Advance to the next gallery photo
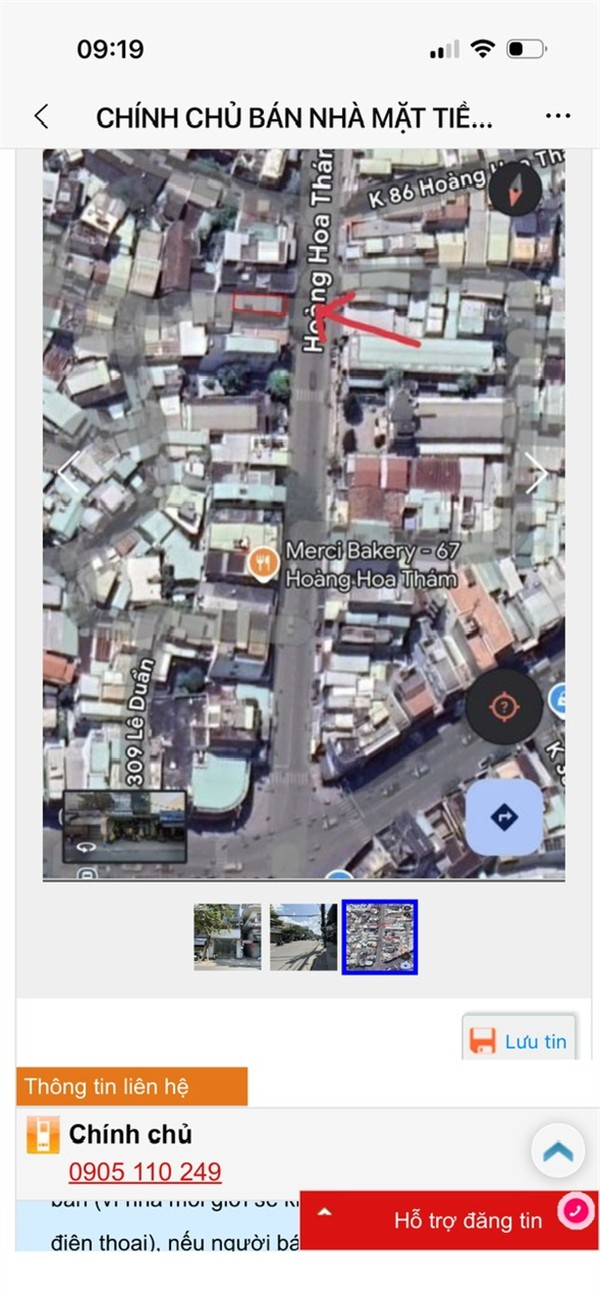 [x=536, y=472]
